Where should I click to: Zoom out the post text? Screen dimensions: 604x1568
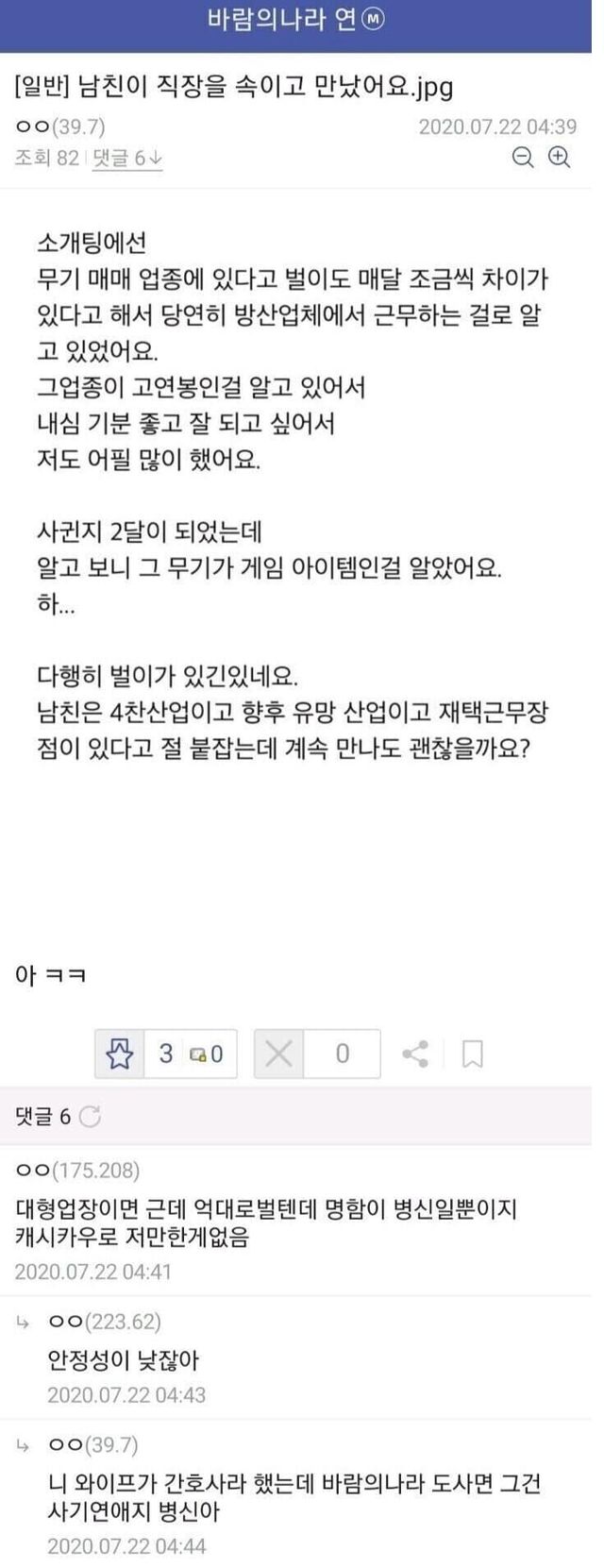[523, 158]
